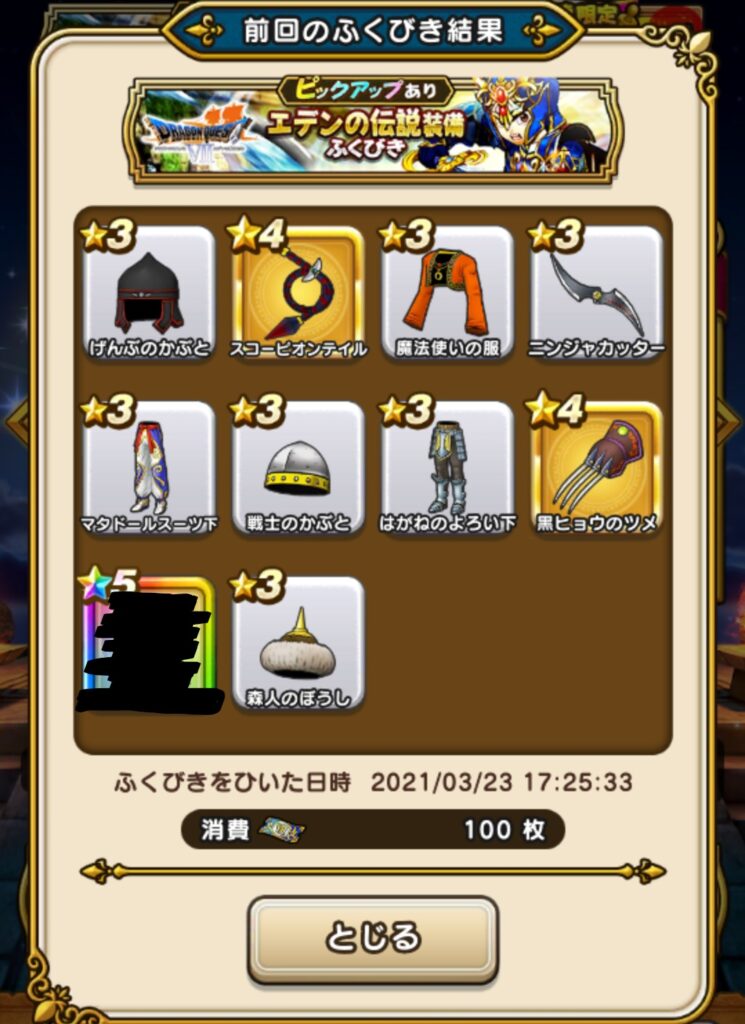Viewport: 745px width, 1024px height.
Task: Tap the 森人のぼうし item tile
Action: pos(297,643)
